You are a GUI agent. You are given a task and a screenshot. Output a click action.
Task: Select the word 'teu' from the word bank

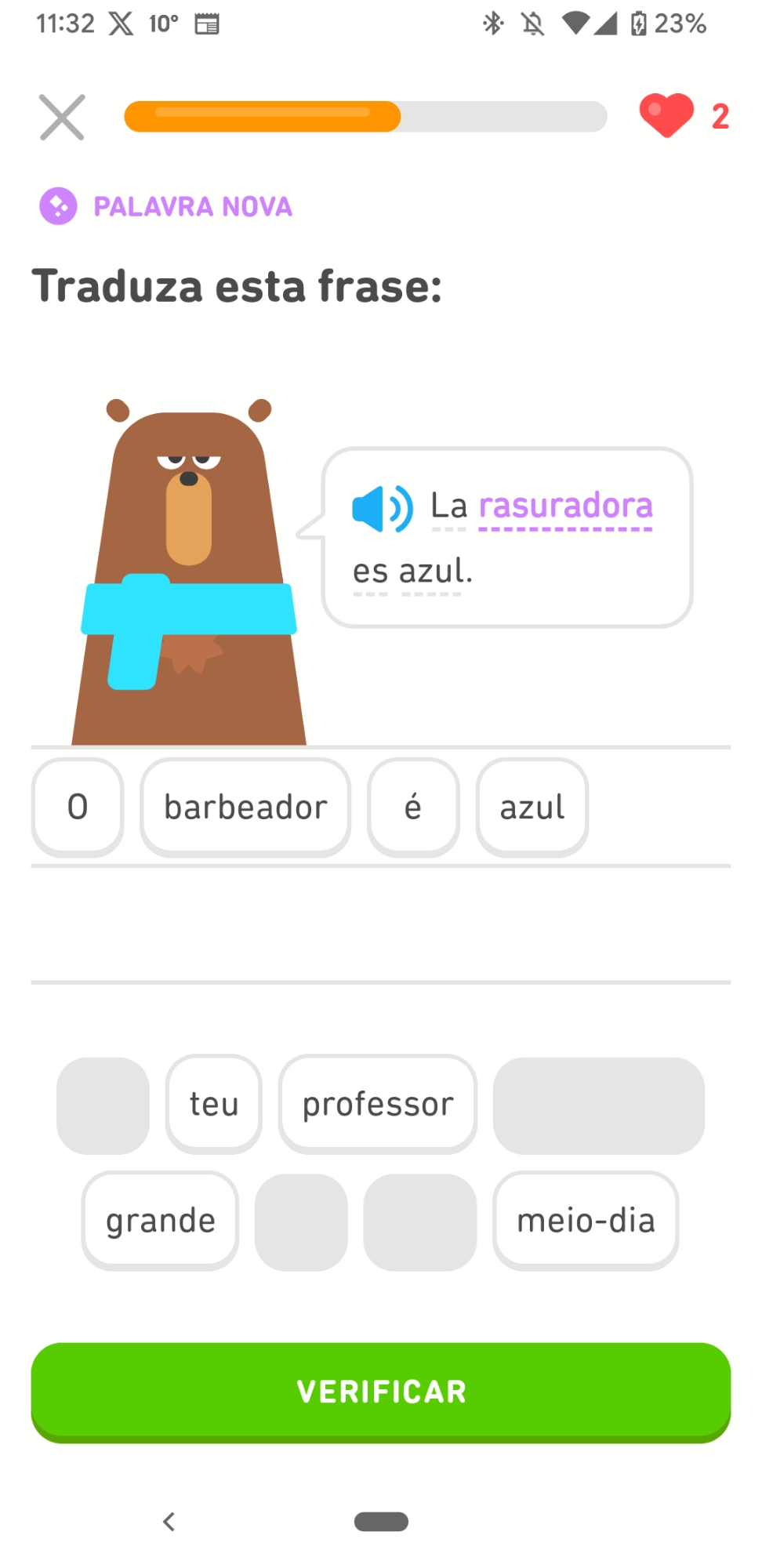tap(214, 1104)
